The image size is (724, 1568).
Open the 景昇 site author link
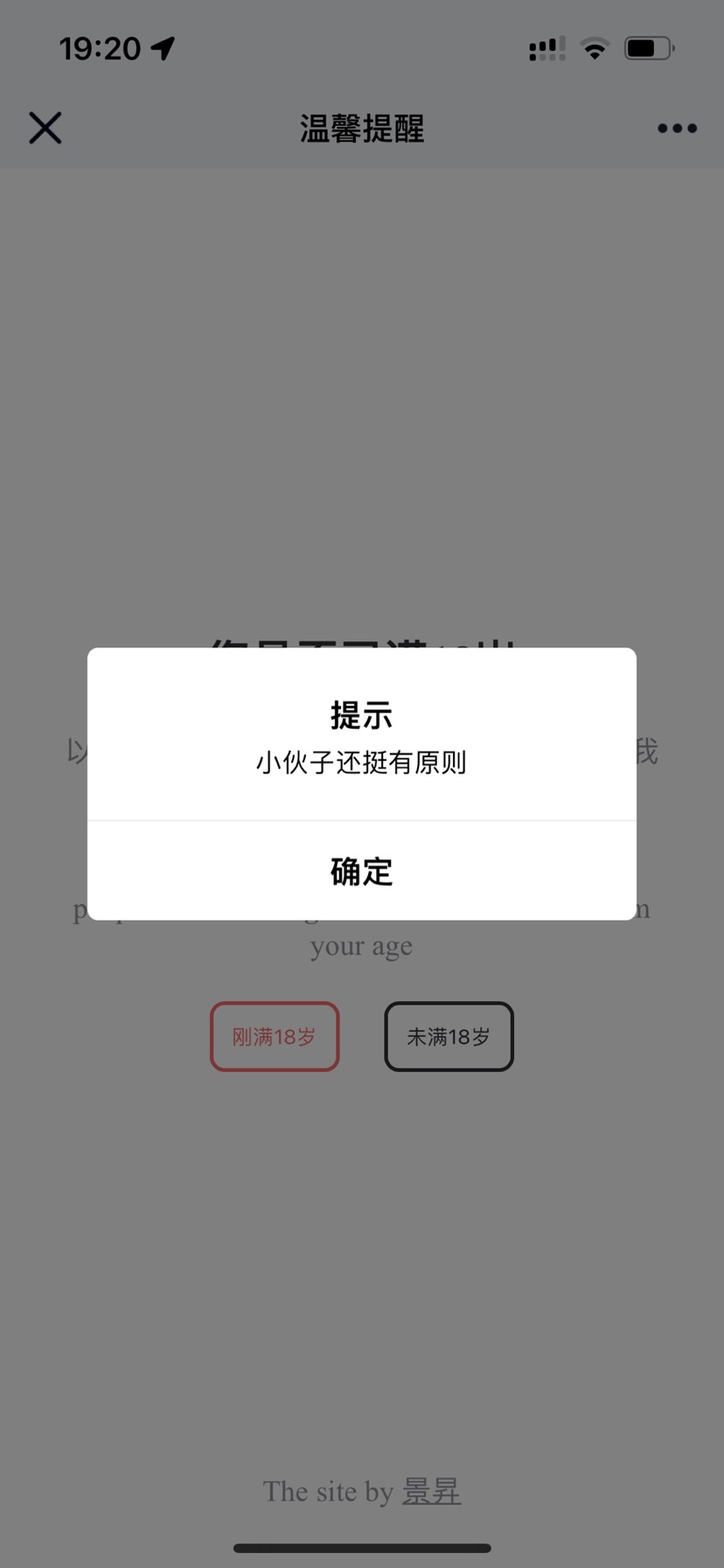point(431,1491)
